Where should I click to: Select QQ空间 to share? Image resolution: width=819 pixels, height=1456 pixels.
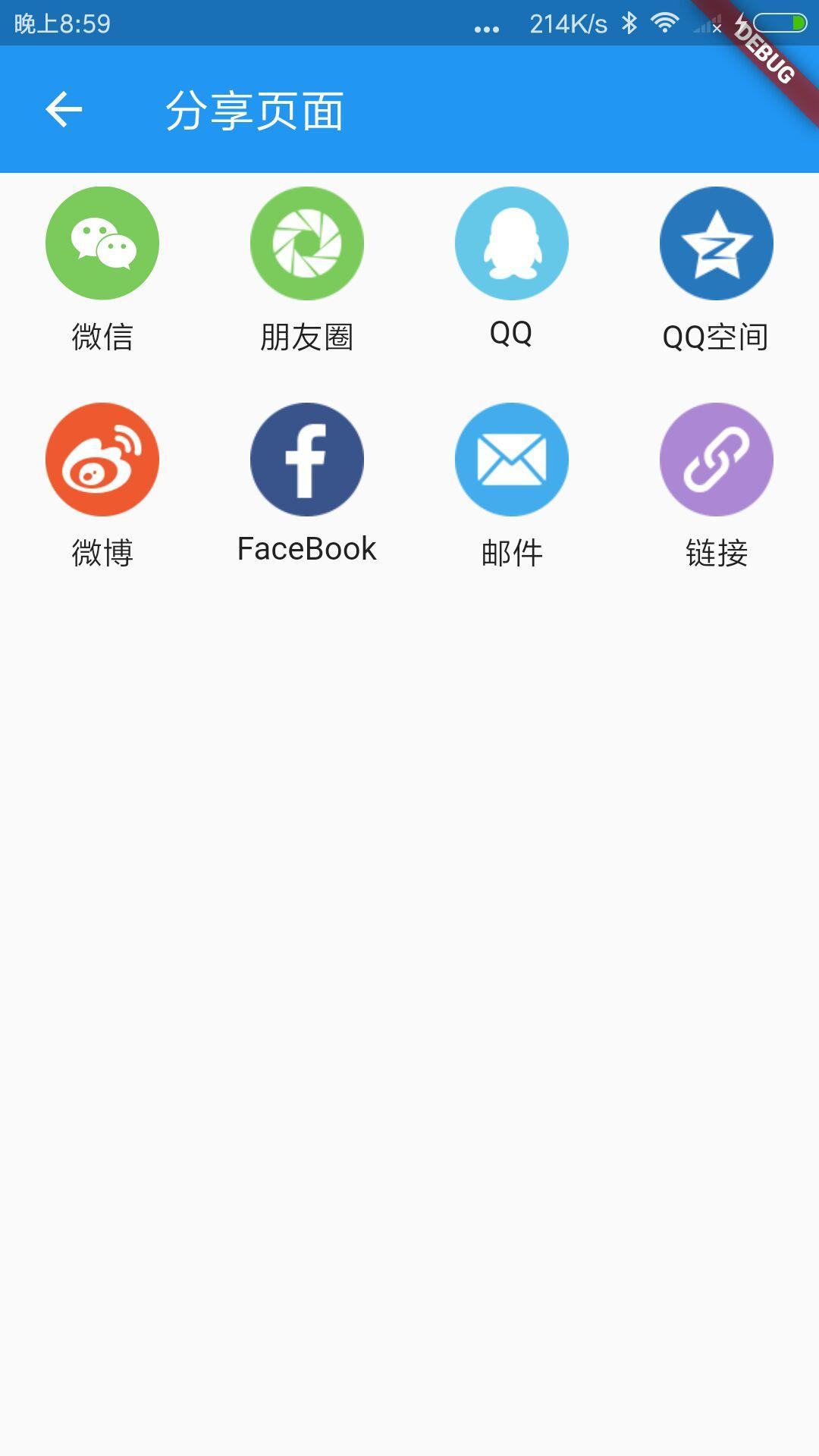(x=717, y=243)
